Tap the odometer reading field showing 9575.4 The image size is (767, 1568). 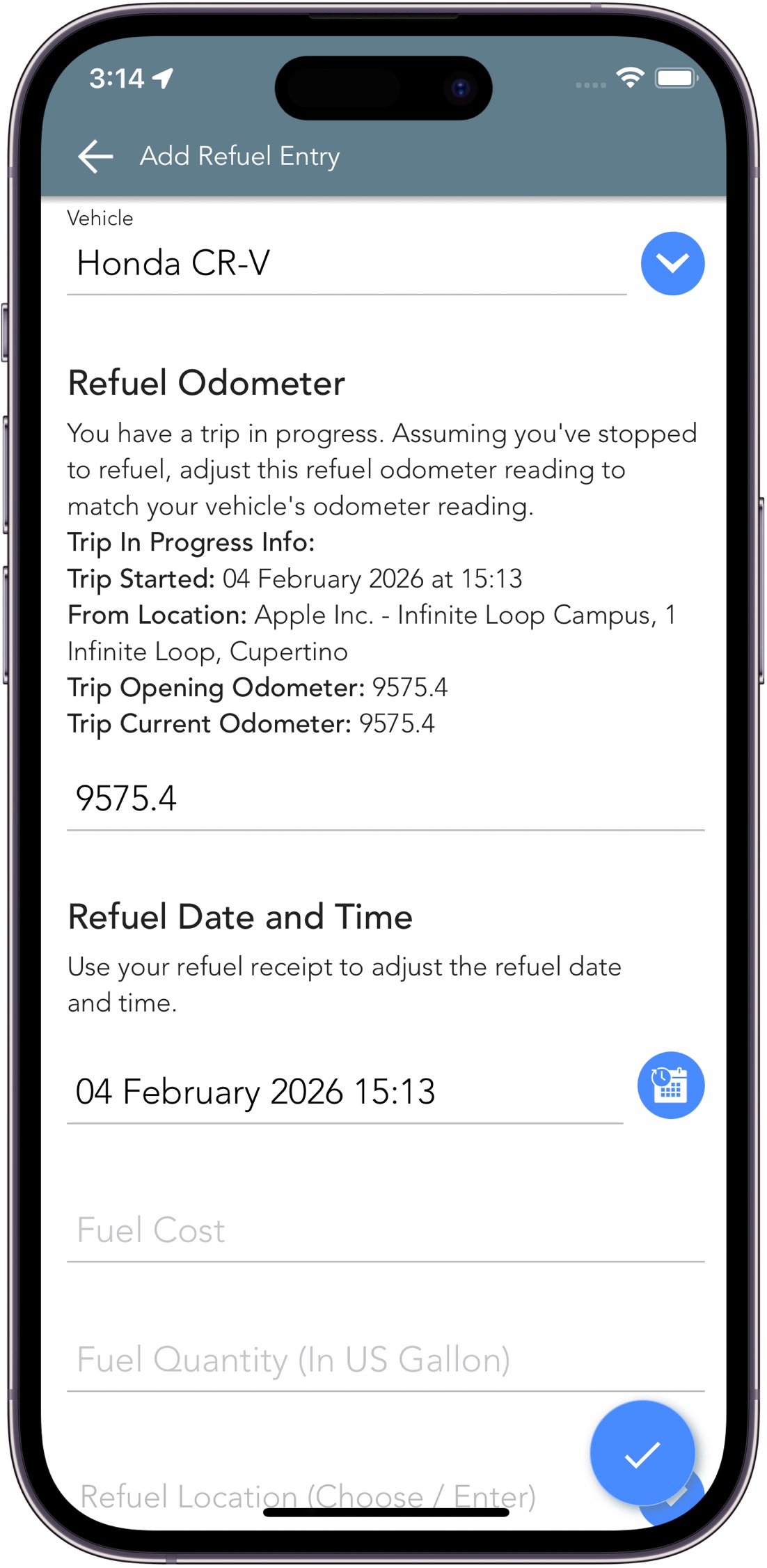278,799
